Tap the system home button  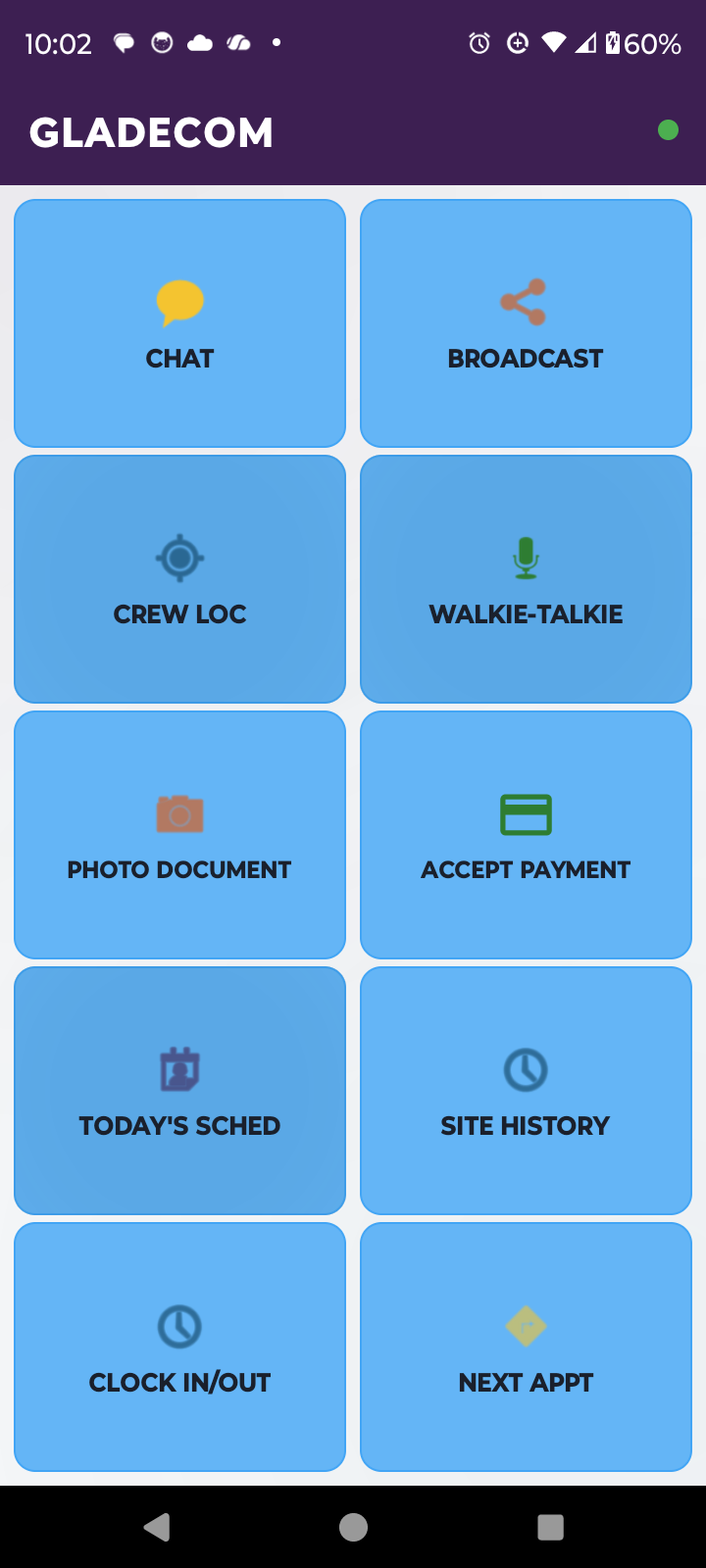tap(353, 1527)
